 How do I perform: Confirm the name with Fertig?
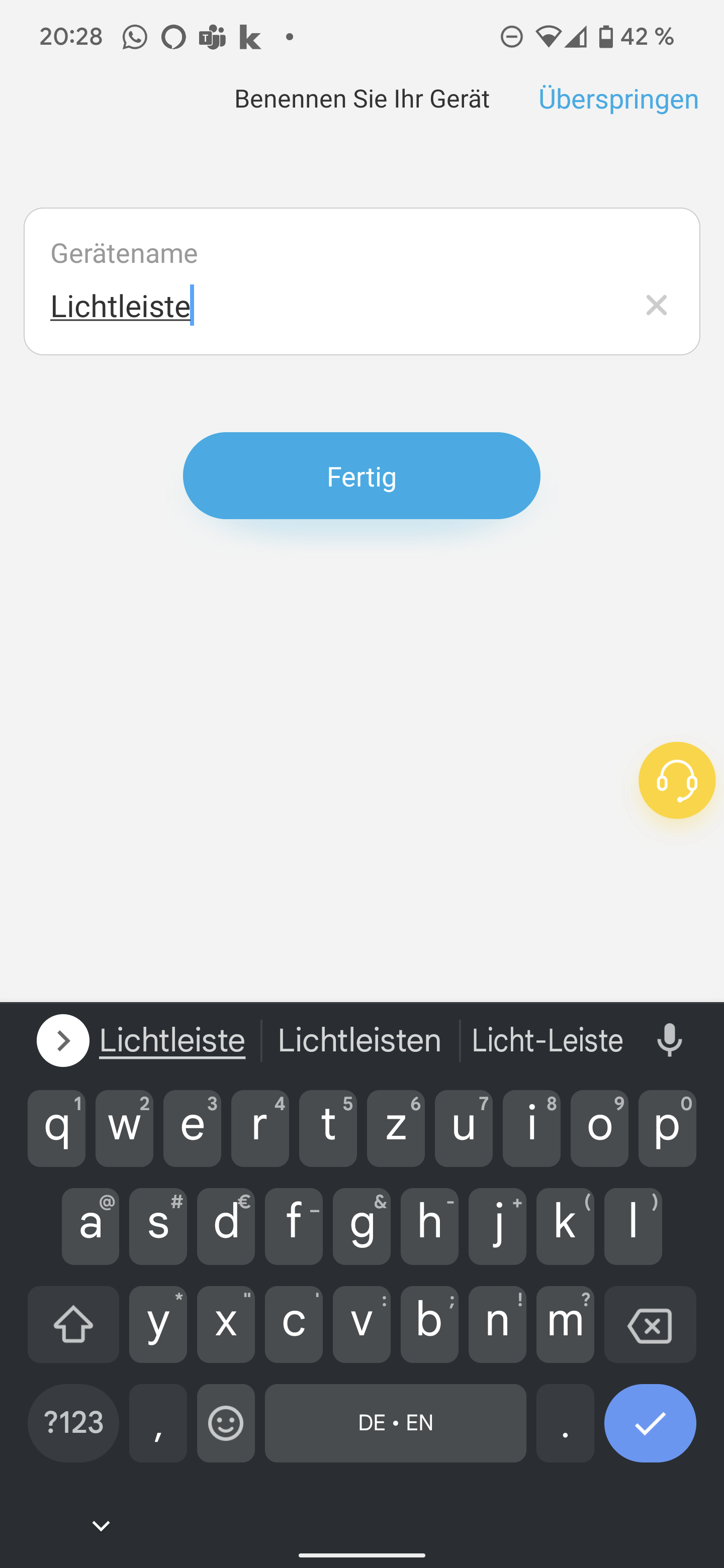click(361, 476)
